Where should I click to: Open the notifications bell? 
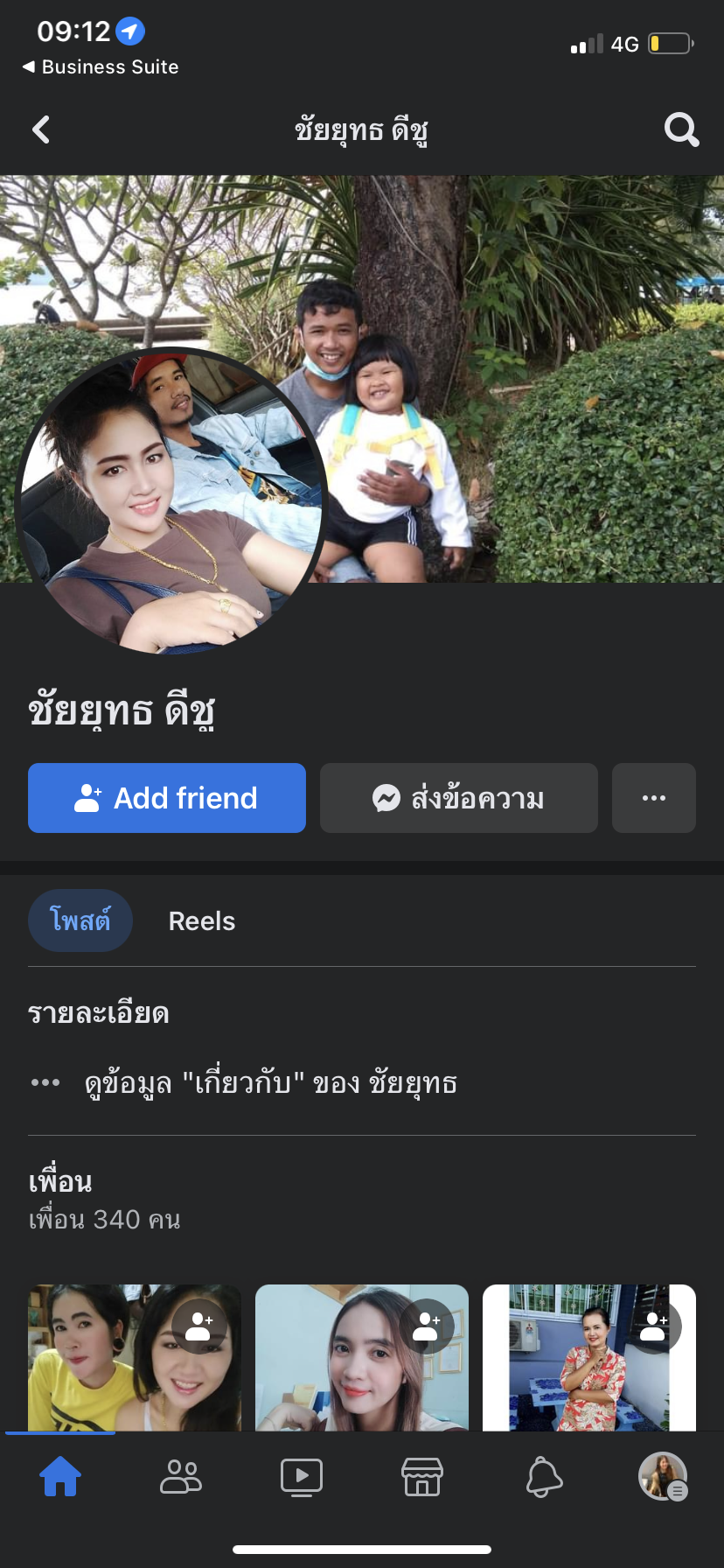[x=543, y=1477]
